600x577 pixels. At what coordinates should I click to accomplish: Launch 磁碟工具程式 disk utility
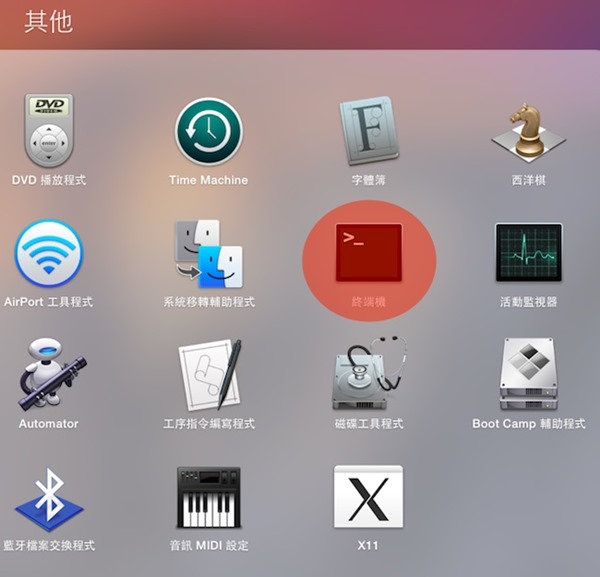[369, 375]
